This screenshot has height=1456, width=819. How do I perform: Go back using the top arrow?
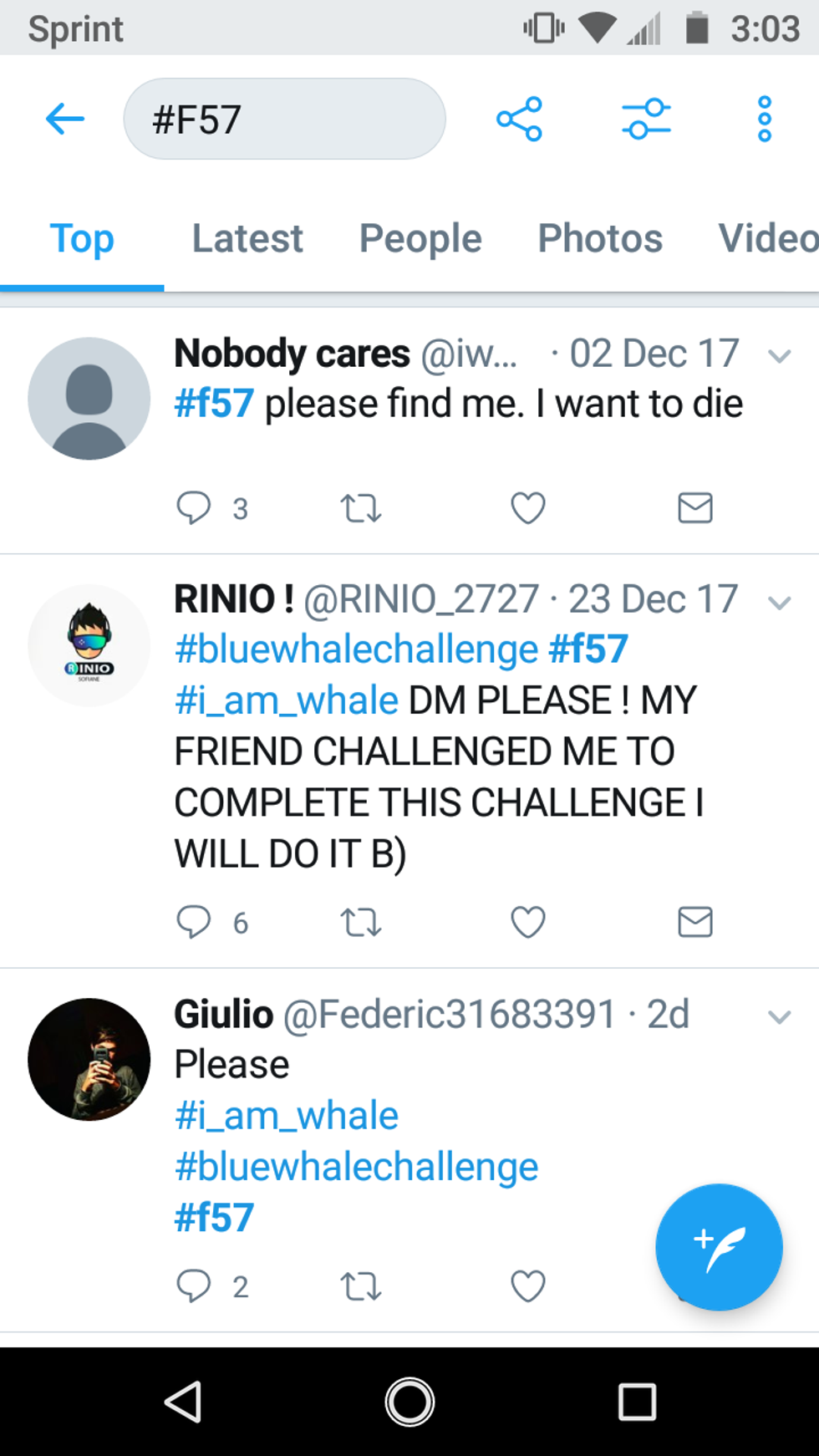tap(65, 119)
